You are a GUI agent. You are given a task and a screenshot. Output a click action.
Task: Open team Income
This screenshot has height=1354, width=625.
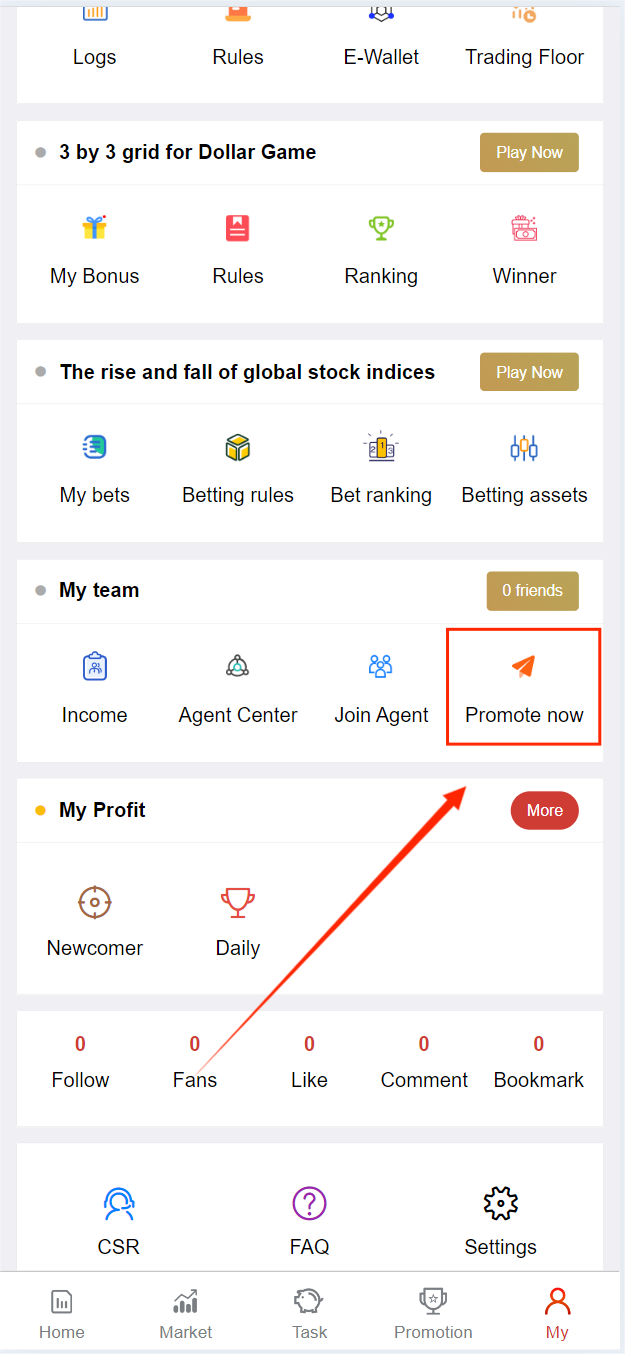[x=95, y=687]
